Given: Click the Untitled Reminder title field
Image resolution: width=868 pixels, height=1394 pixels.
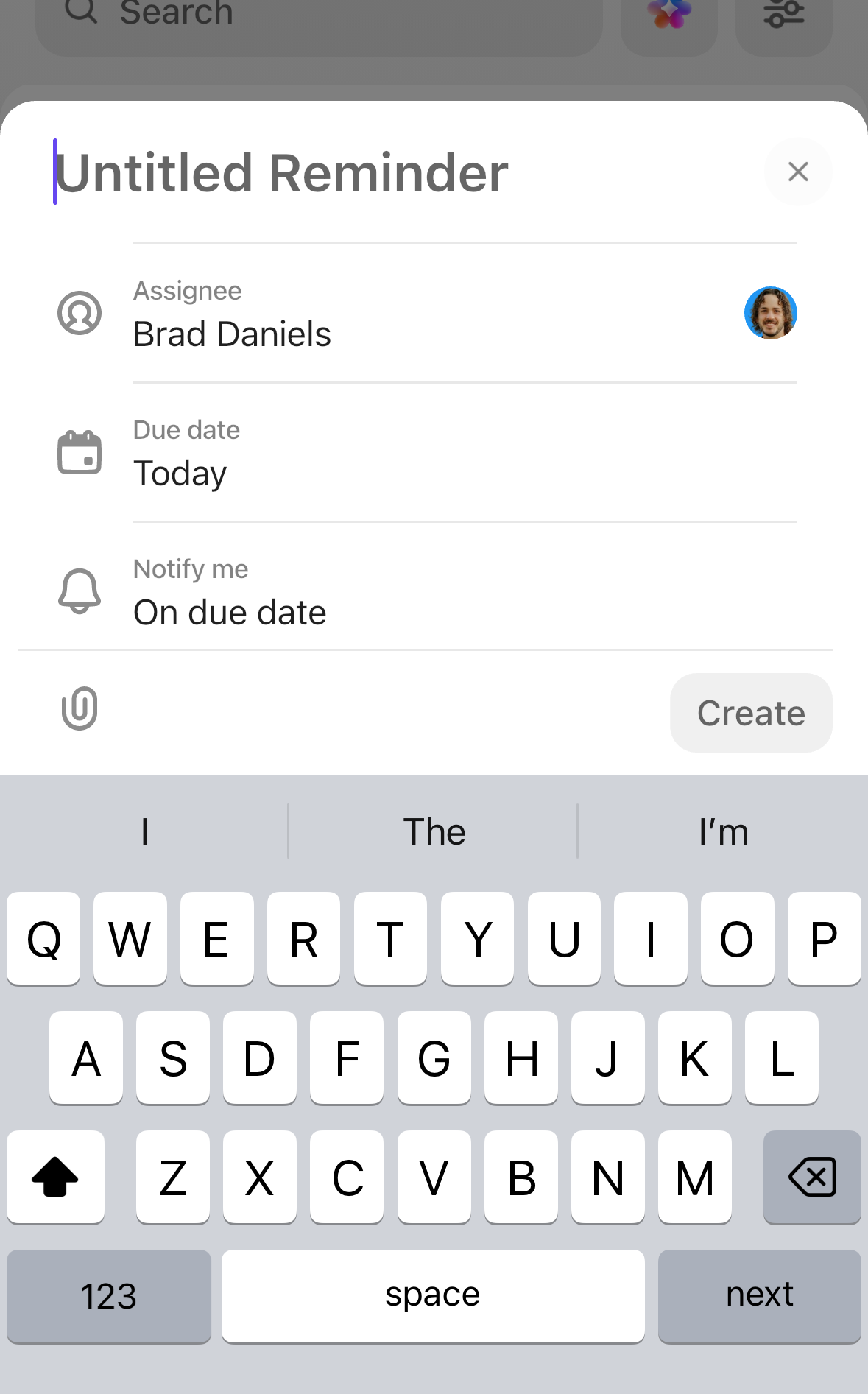Looking at the screenshot, I should pos(283,172).
